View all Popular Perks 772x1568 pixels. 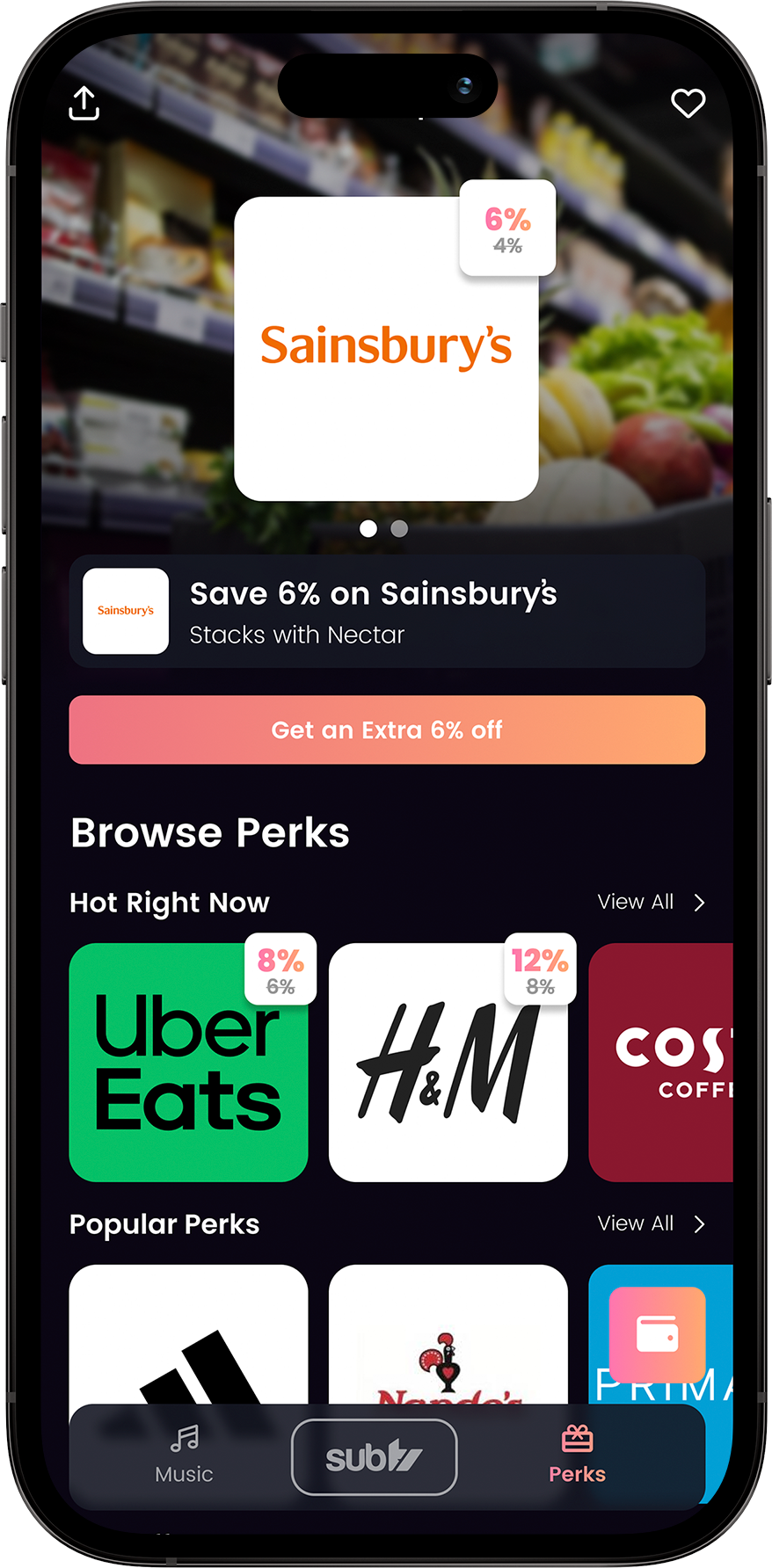click(x=652, y=1223)
